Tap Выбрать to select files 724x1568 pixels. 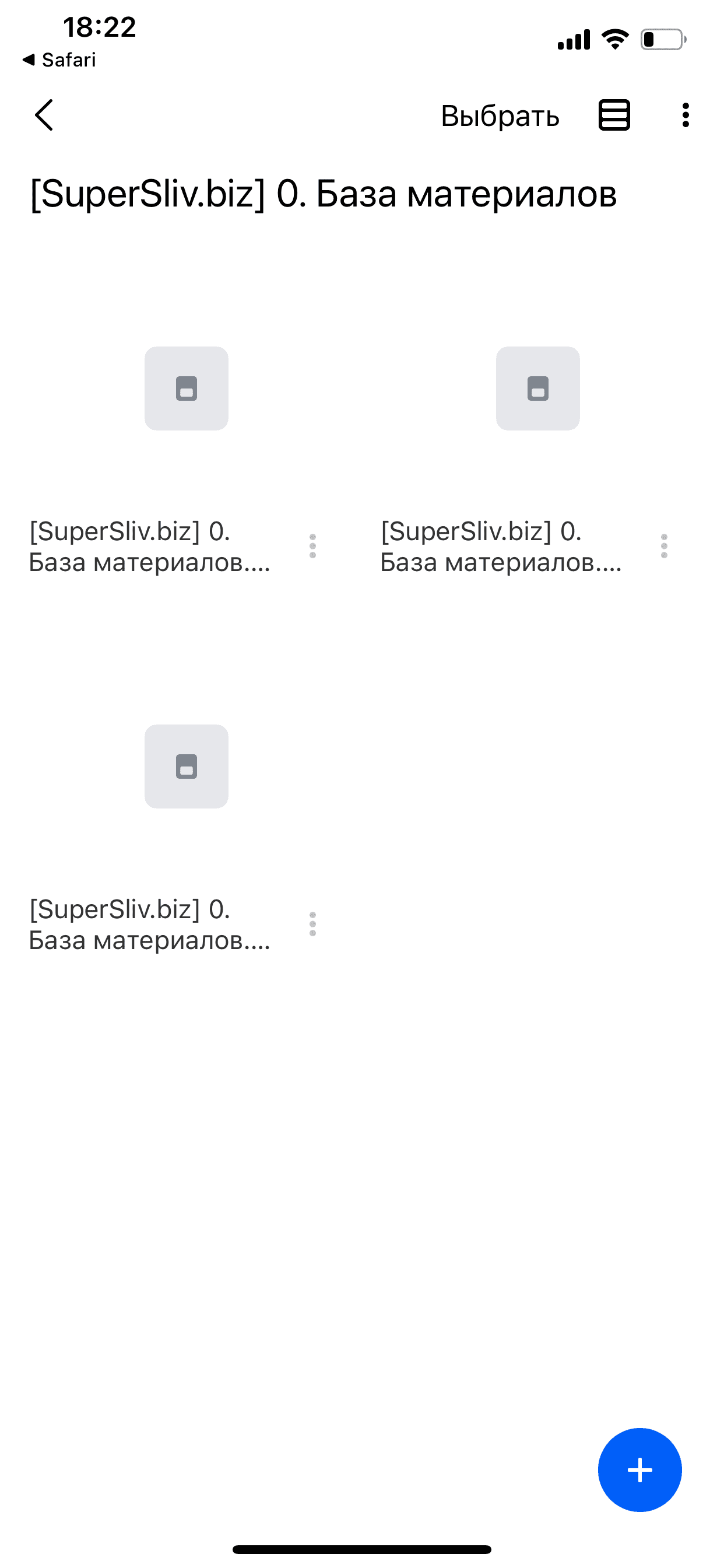coord(500,116)
